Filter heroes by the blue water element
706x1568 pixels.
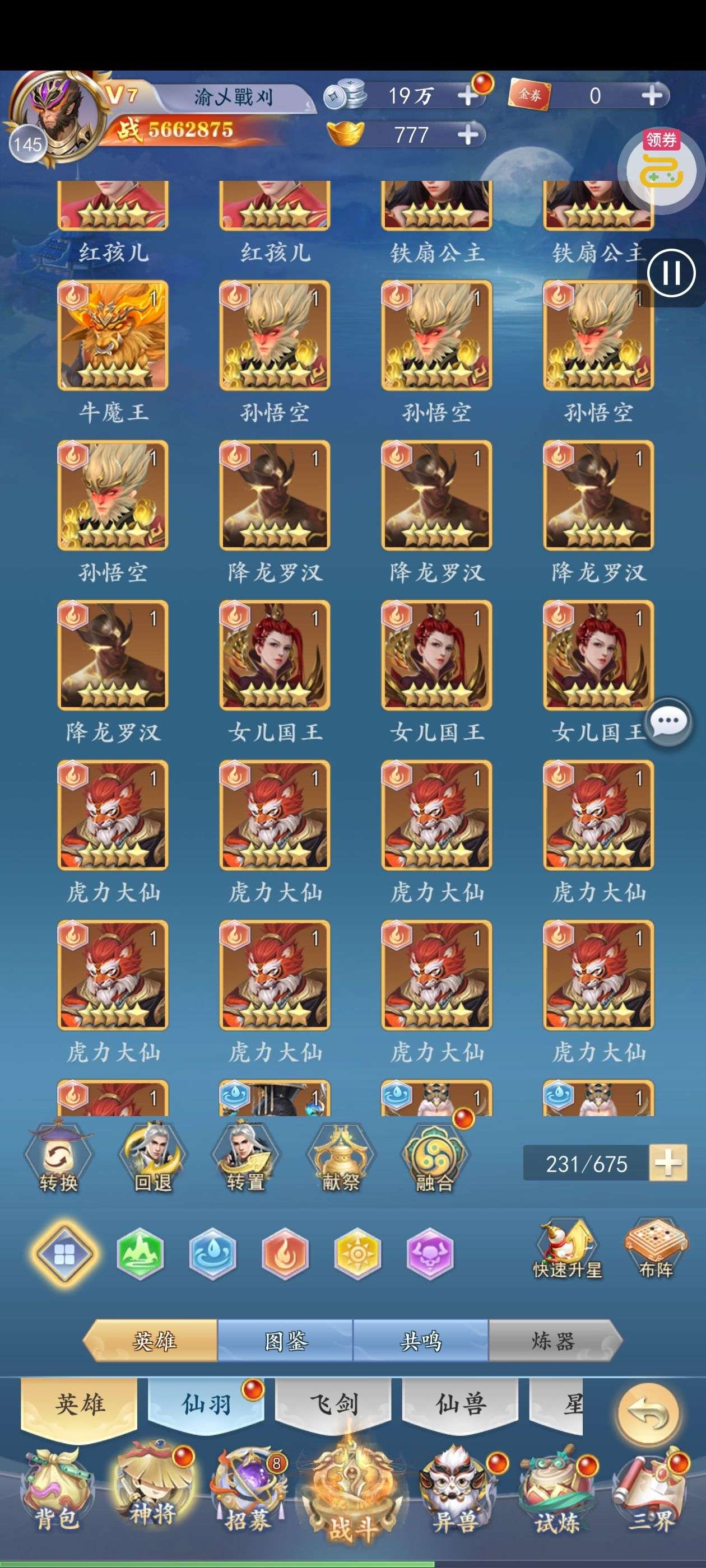tap(212, 1254)
